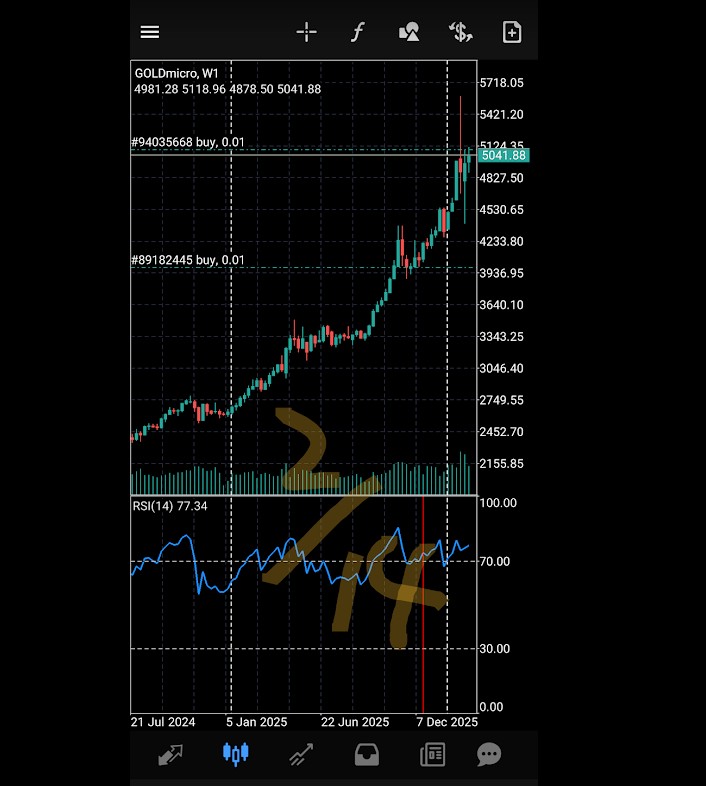Toggle the one-click trading dollar icon
The image size is (706, 786).
[x=460, y=32]
